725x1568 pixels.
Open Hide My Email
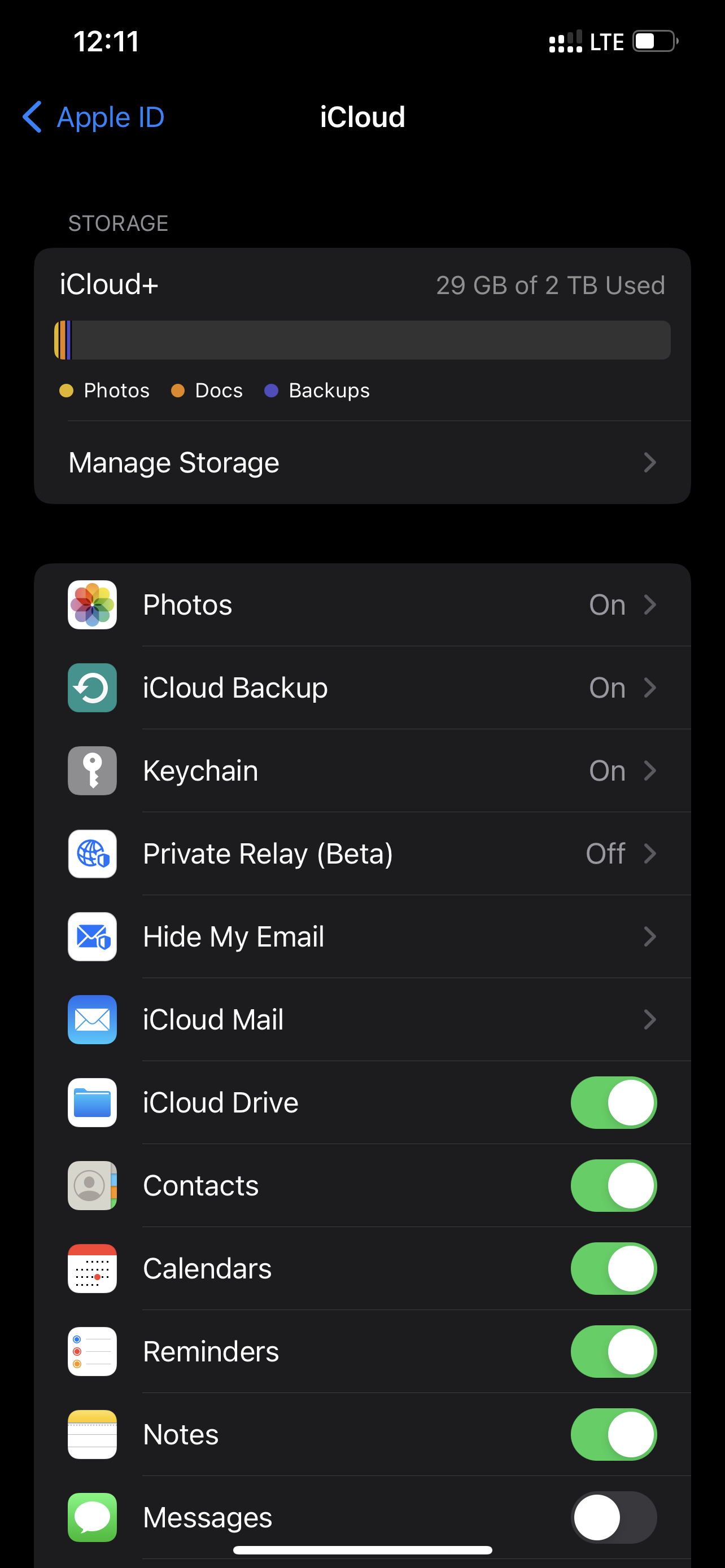(x=362, y=936)
